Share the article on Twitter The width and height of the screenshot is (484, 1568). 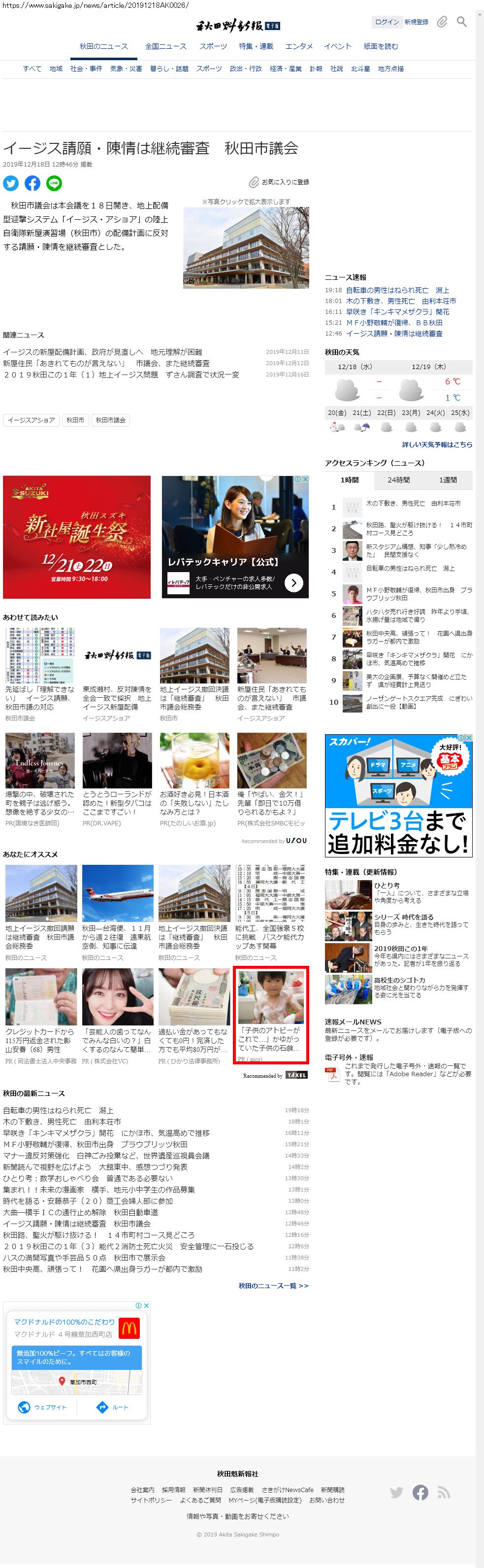coord(11,183)
